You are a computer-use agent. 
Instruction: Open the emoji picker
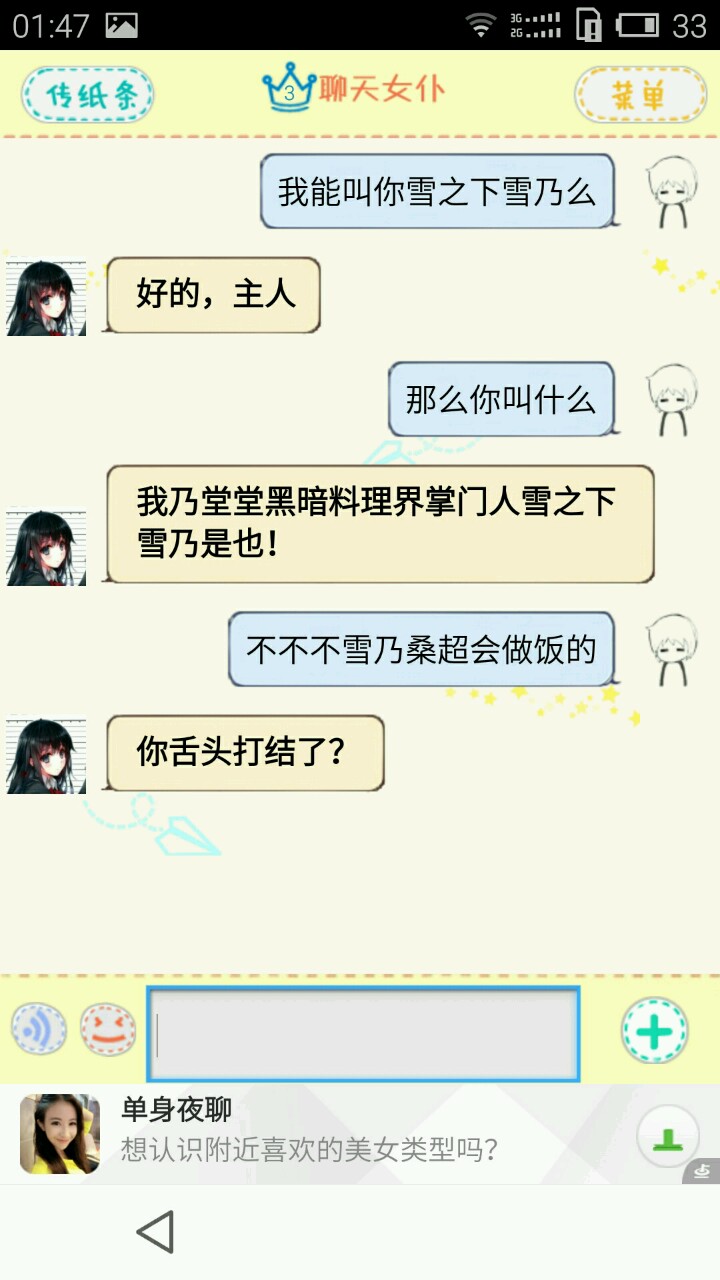click(x=108, y=1029)
